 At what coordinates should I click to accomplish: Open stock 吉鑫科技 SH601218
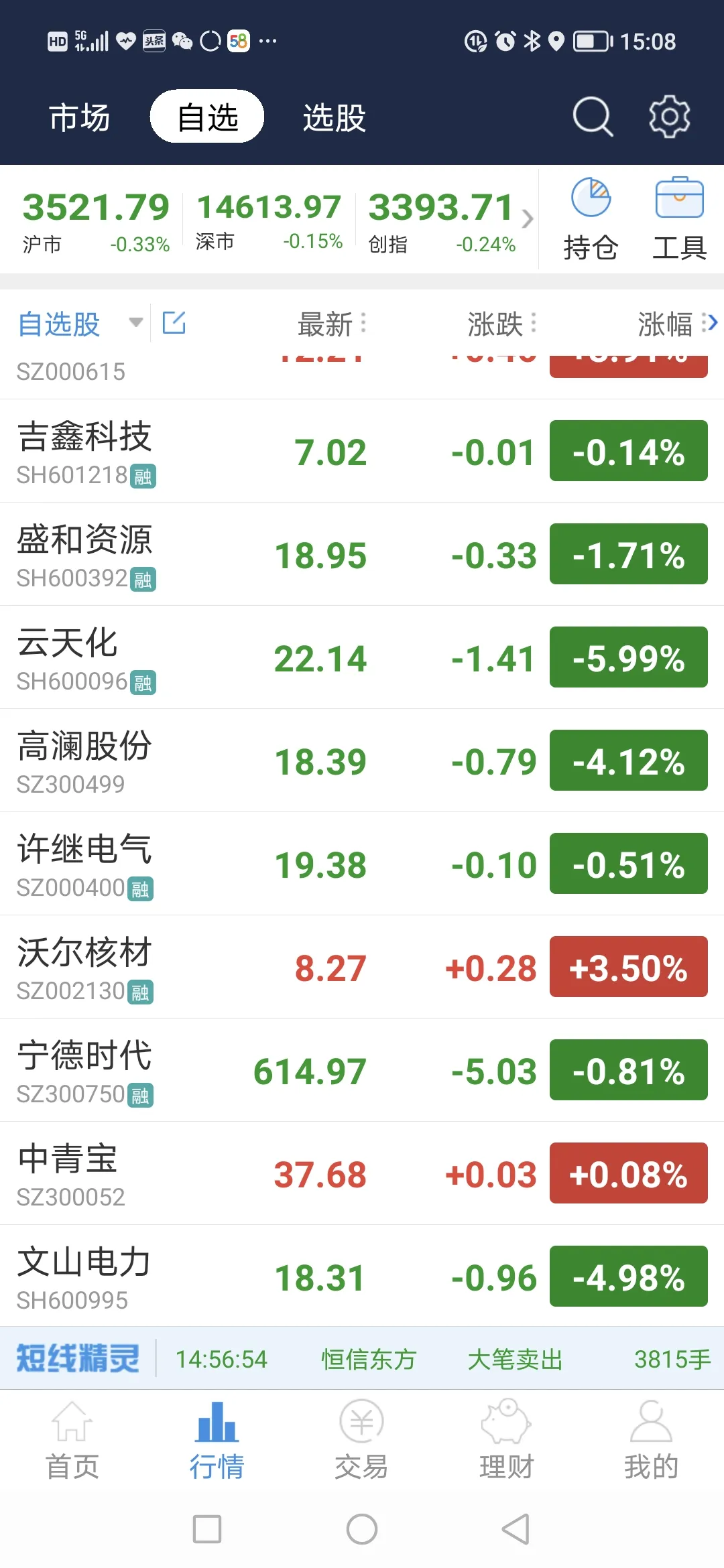pos(362,451)
